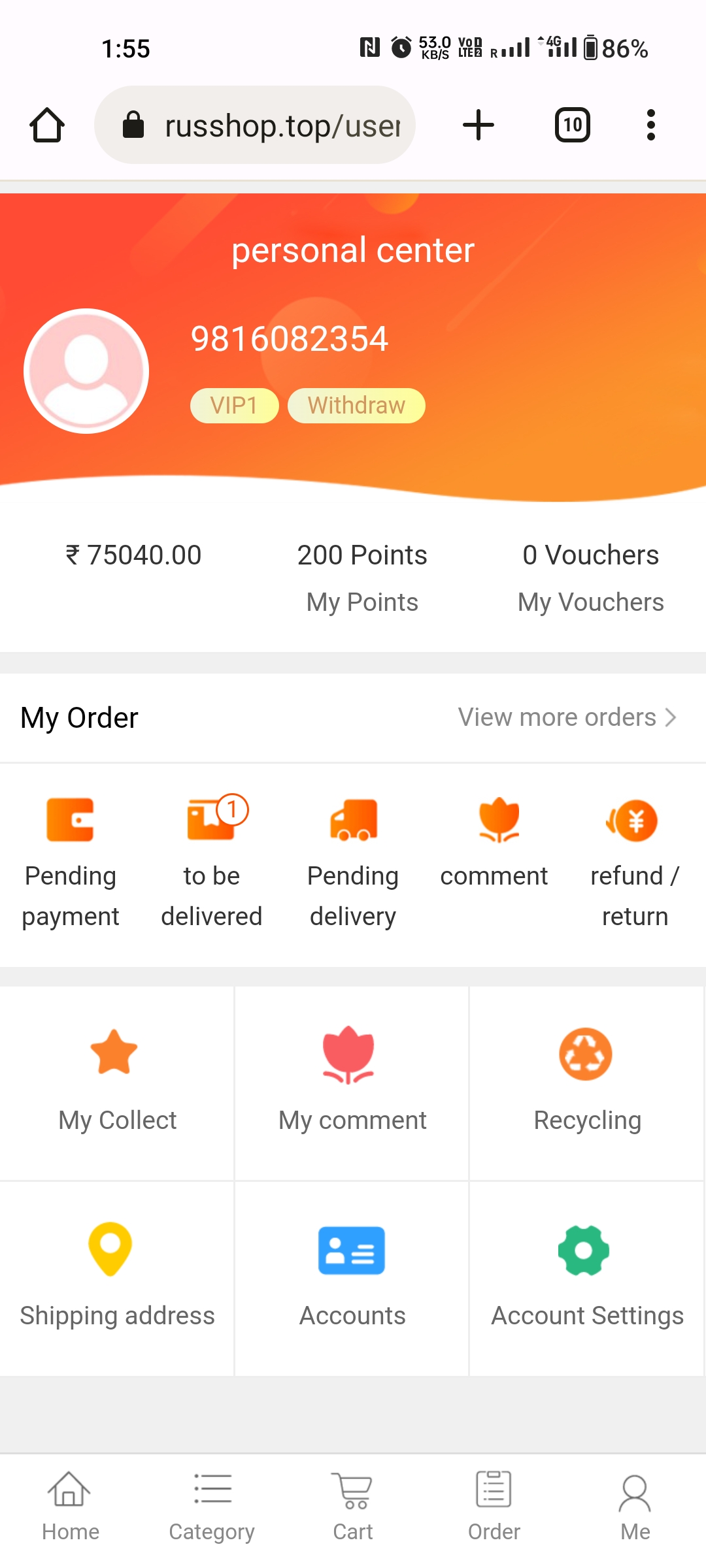Tap the russhop.top address bar

pos(255,125)
